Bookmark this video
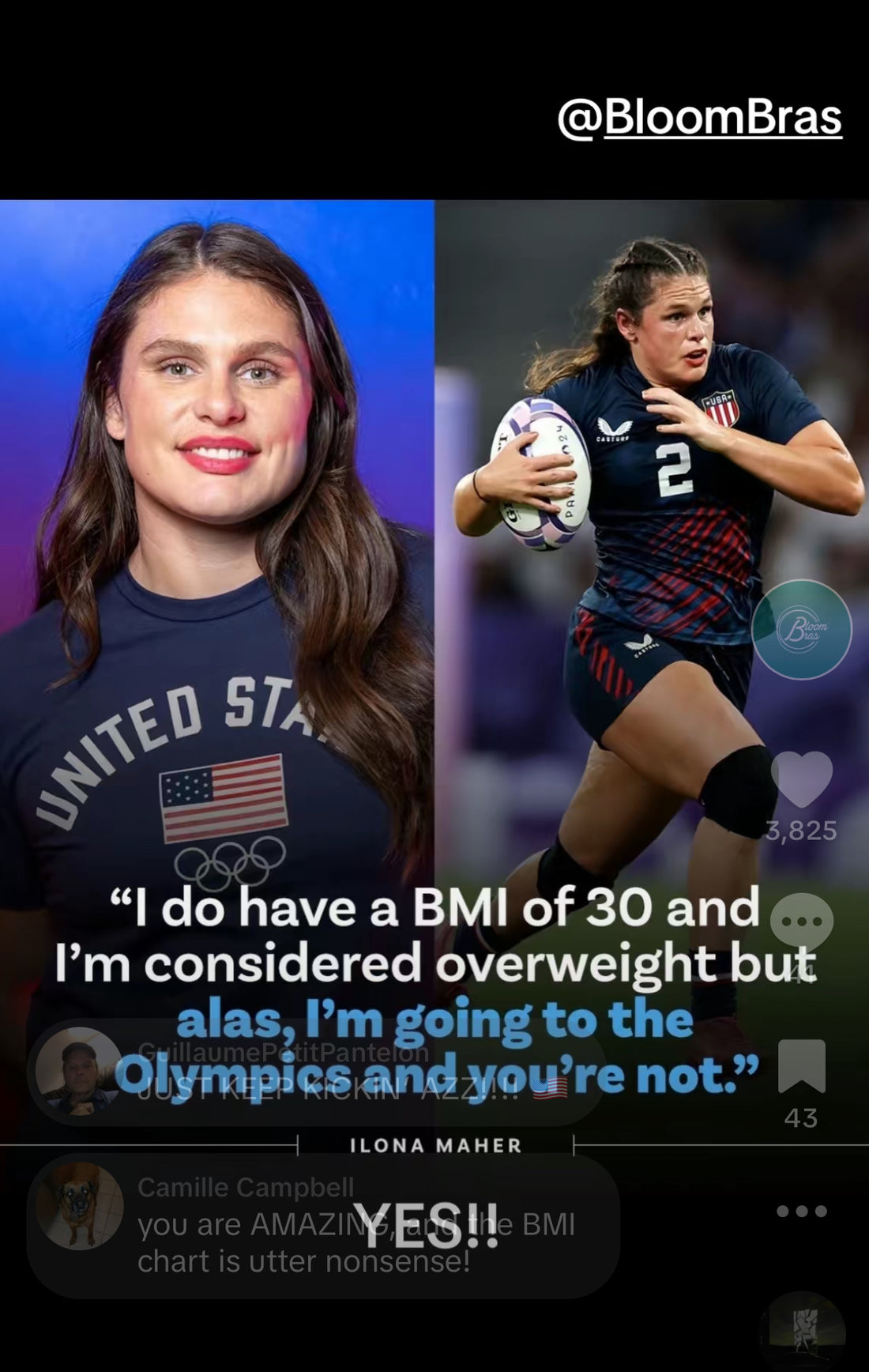869x1372 pixels. pyautogui.click(x=801, y=1065)
